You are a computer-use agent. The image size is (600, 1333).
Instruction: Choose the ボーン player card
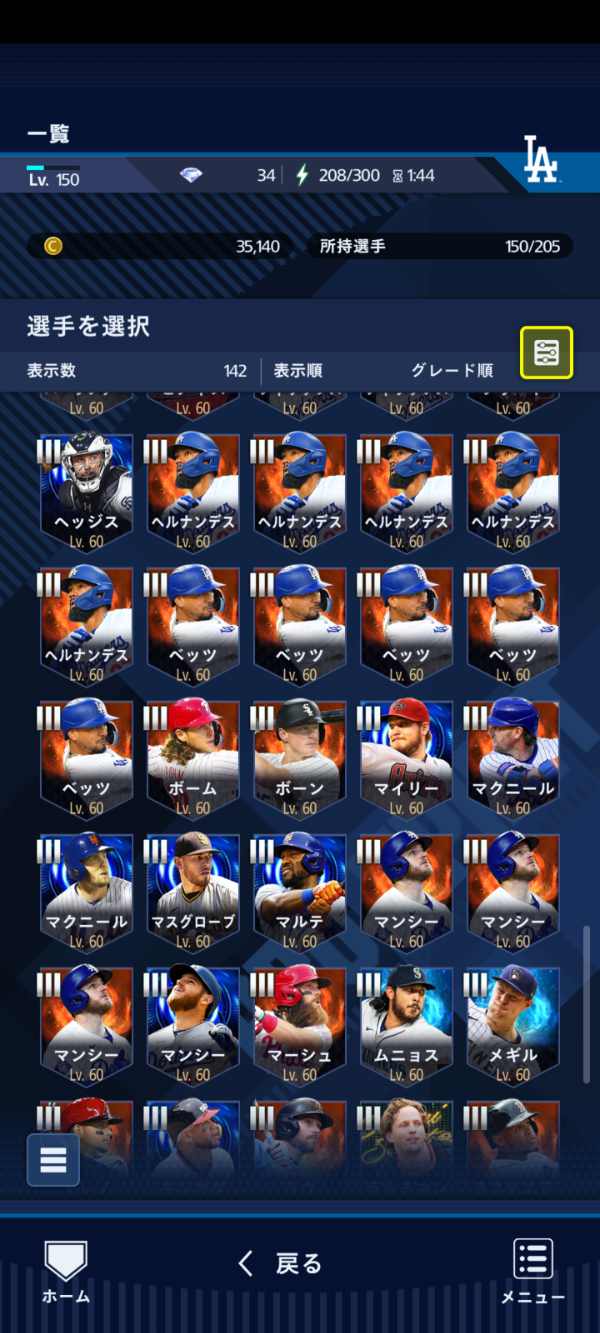299,757
